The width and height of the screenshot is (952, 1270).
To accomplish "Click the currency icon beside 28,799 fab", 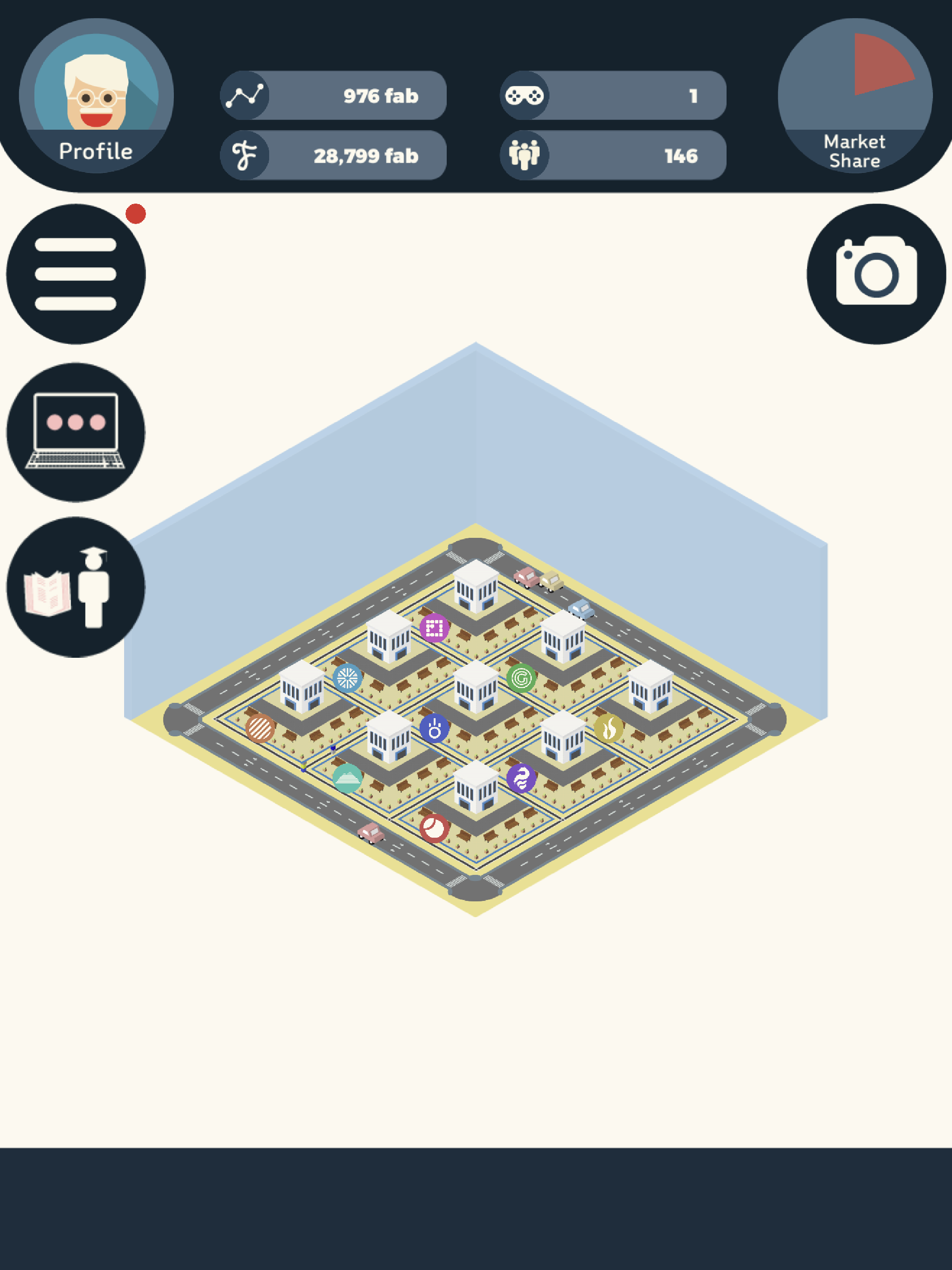I will coord(247,154).
